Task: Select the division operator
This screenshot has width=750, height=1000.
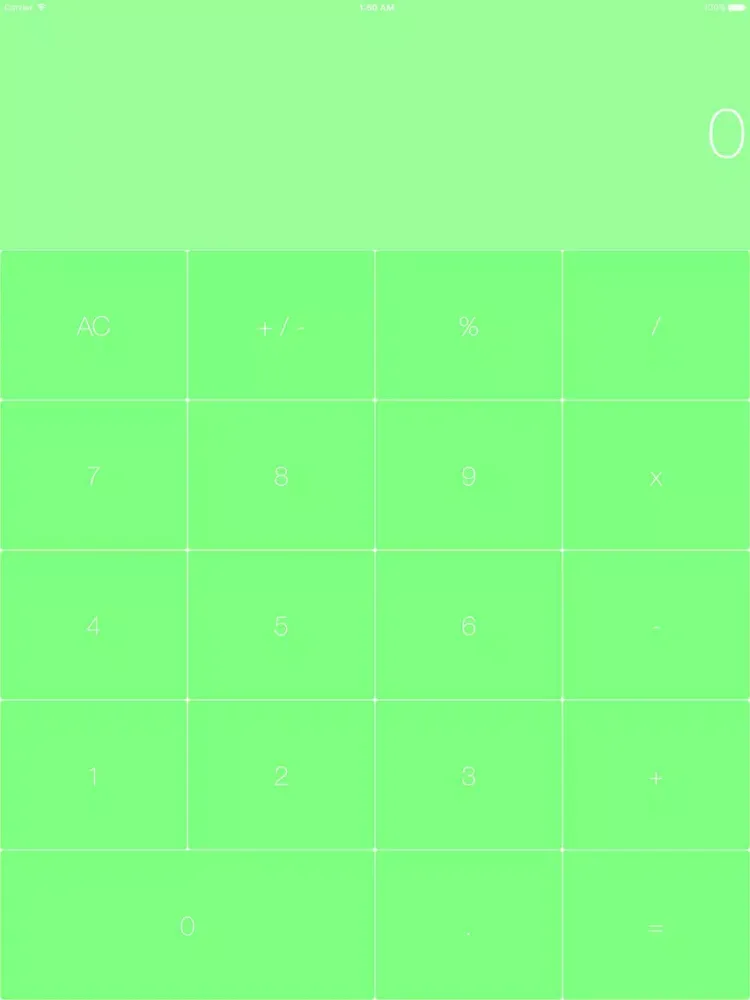Action: pos(656,326)
